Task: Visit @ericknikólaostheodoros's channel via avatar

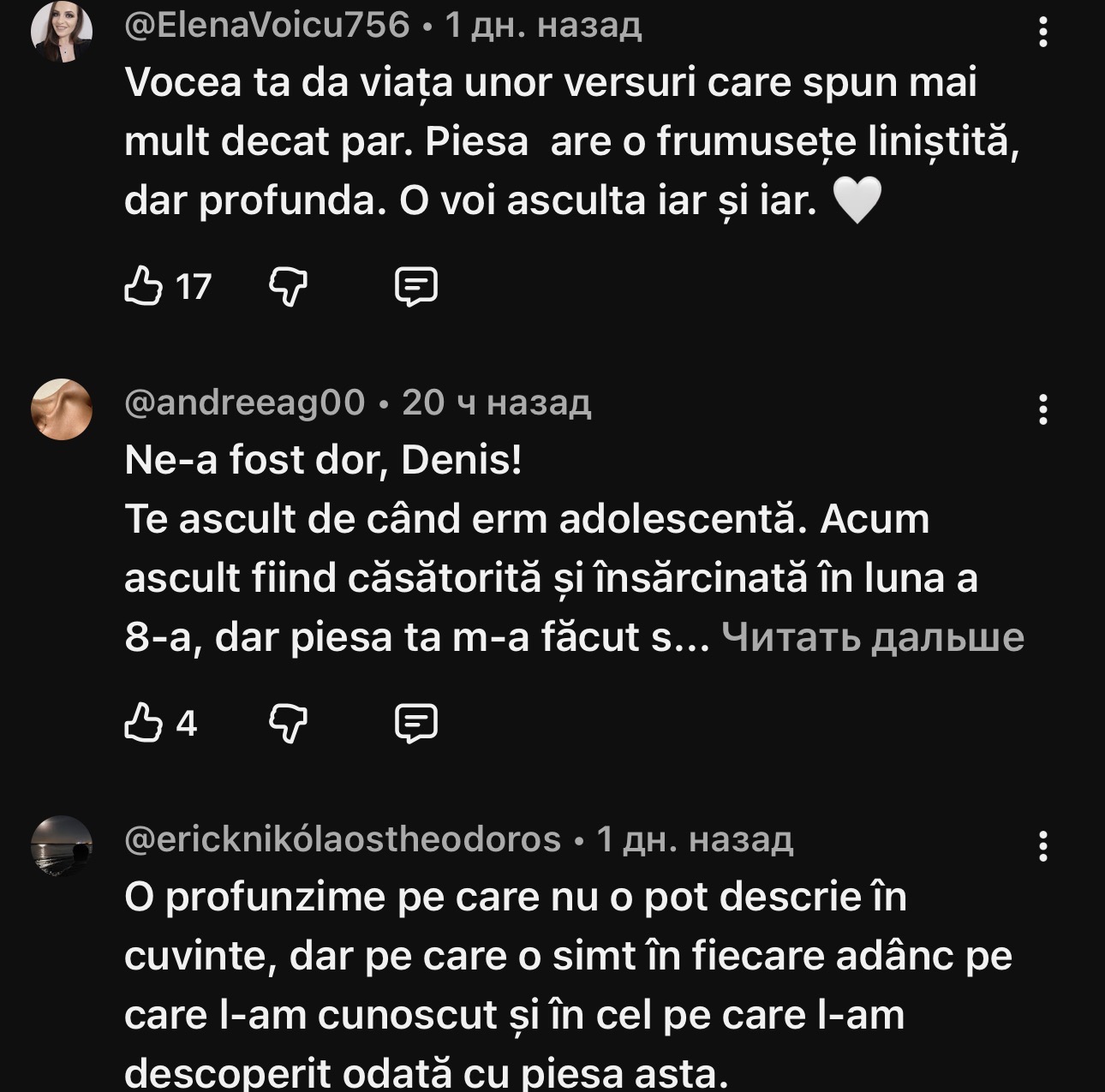Action: (x=62, y=846)
